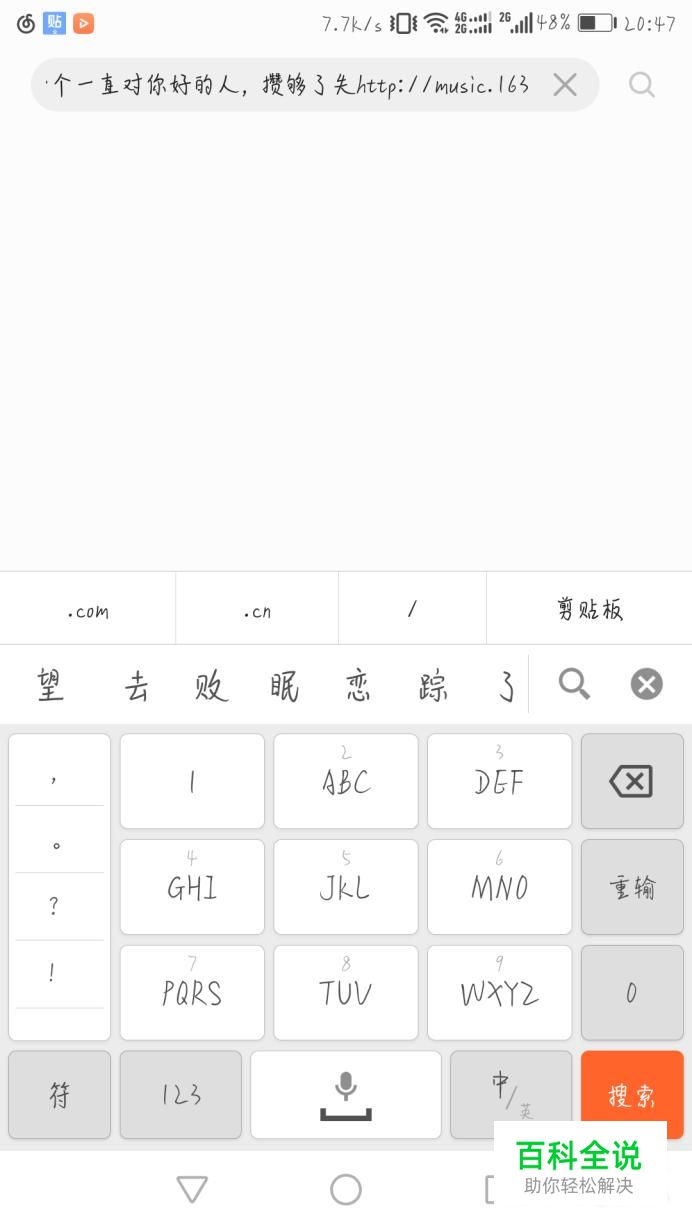This screenshot has width=692, height=1230.
Task: Choose the candidate word 望
Action: tap(50, 685)
